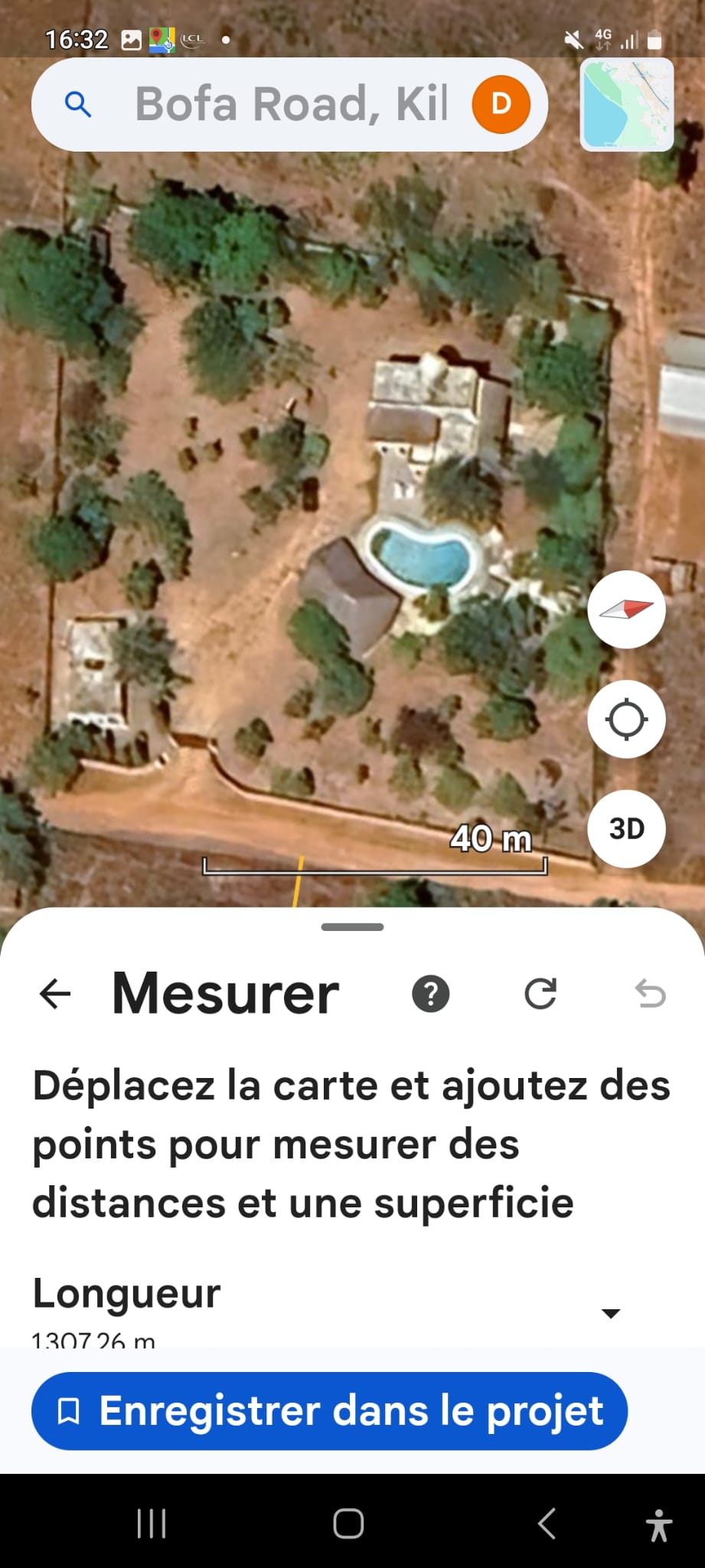Screen dimensions: 705x1568
Task: Open the map style thumbnail
Action: [627, 105]
